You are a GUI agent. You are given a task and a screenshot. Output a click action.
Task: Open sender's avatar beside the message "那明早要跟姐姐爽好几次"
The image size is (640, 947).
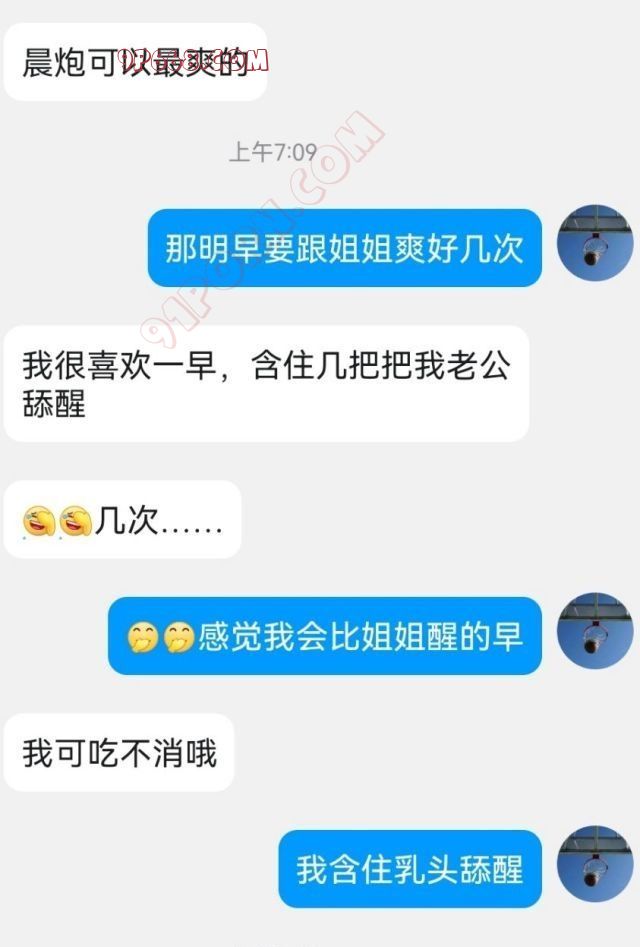pyautogui.click(x=594, y=245)
